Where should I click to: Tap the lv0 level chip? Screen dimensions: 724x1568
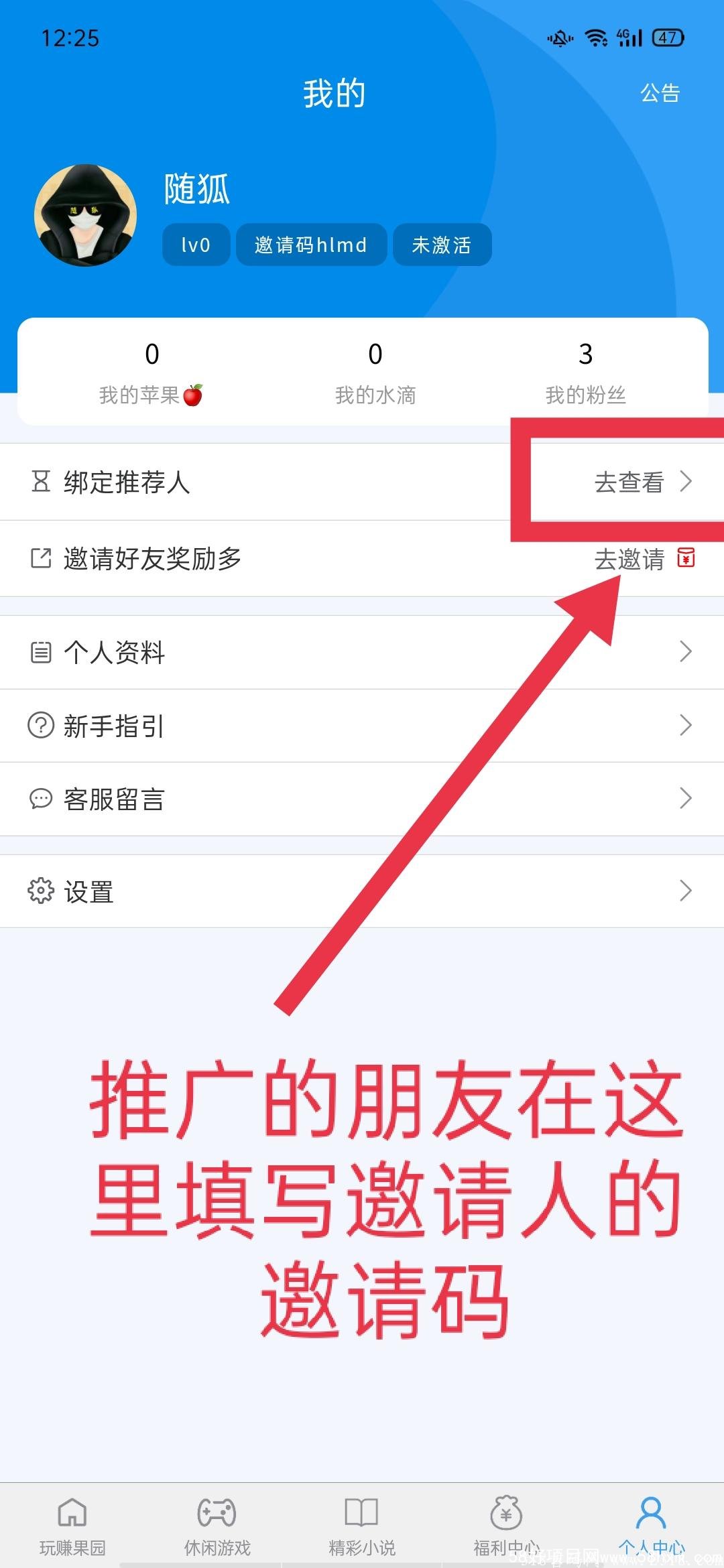[196, 245]
